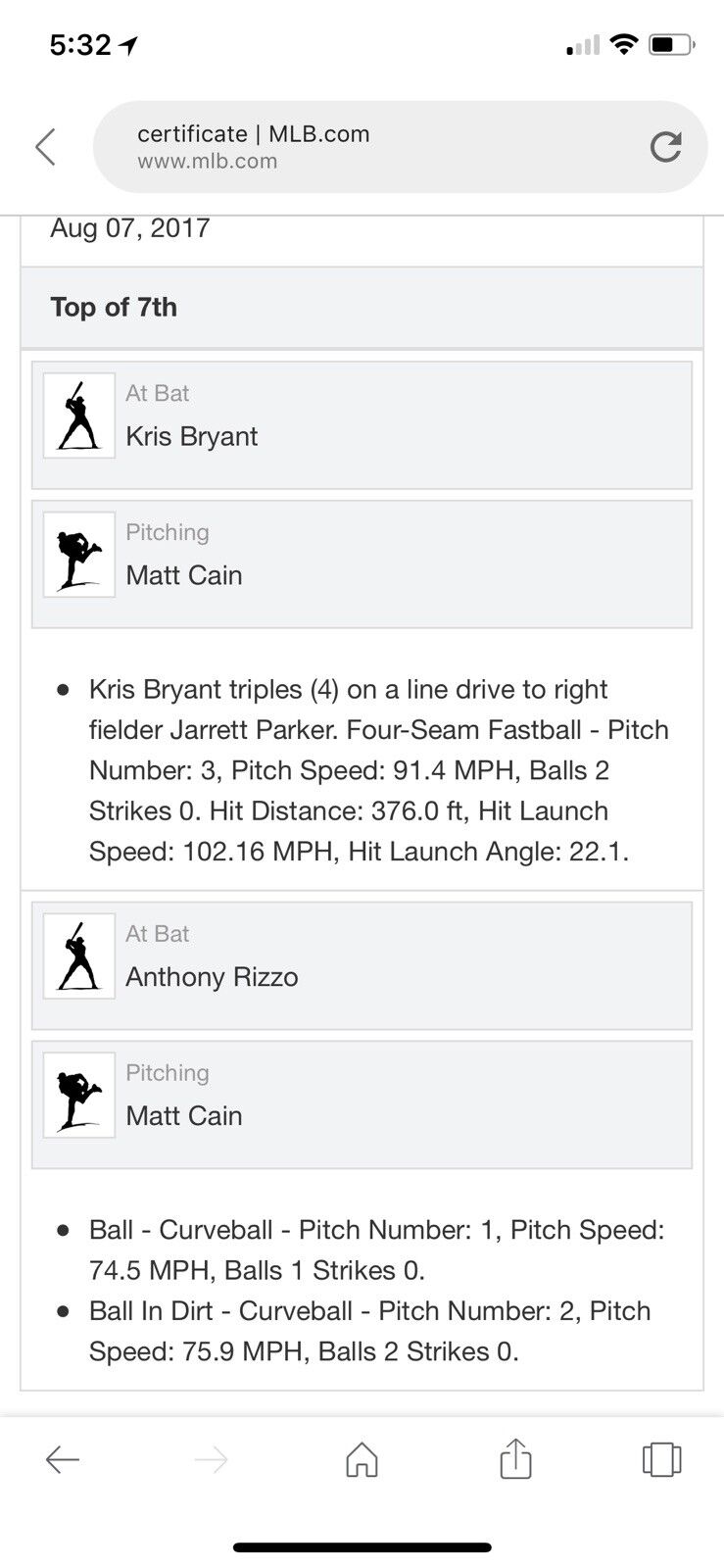724x1568 pixels.
Task: Tap the Kris Bryant name link
Action: [190, 436]
